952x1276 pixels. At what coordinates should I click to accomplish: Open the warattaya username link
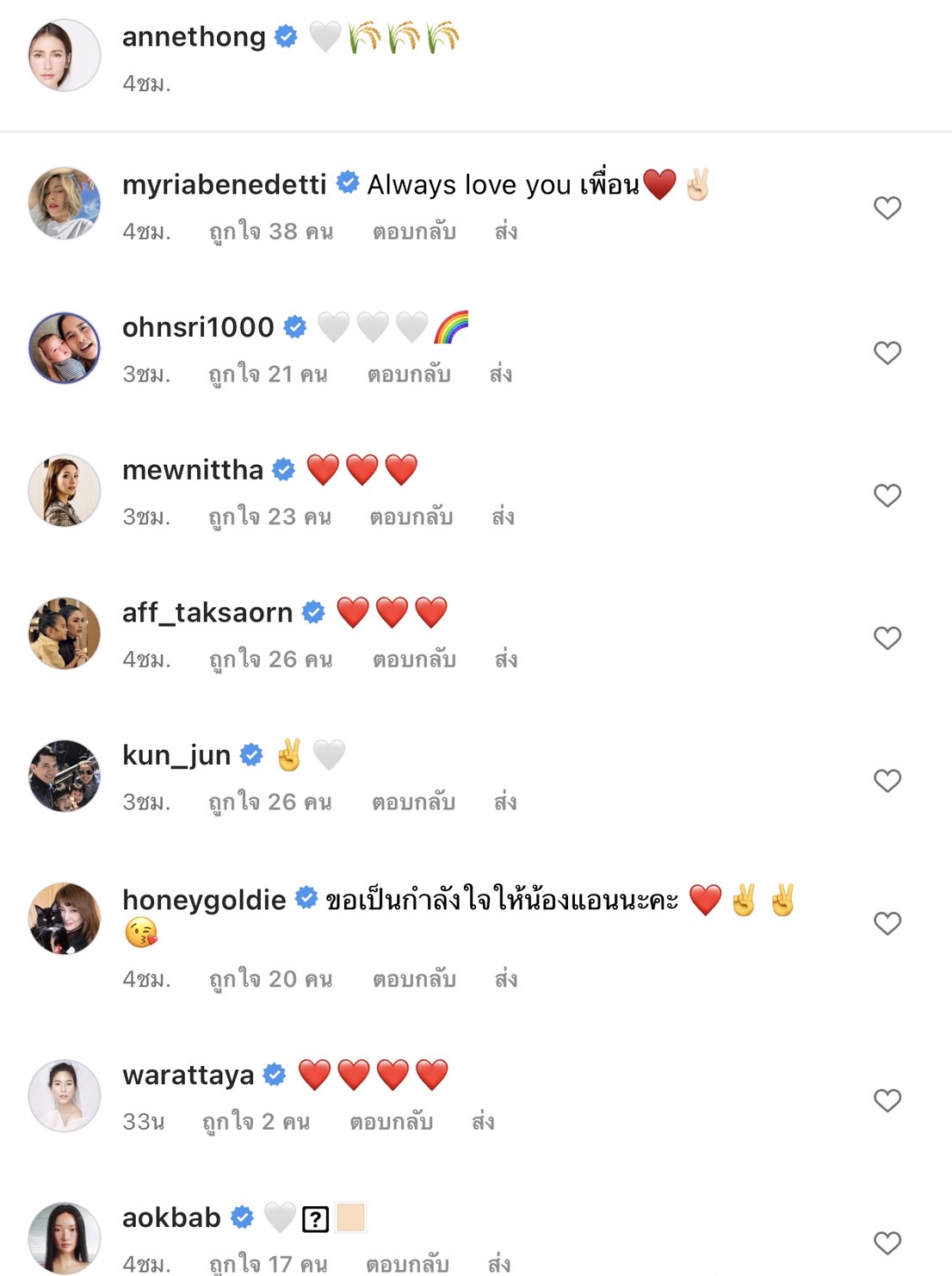point(188,1075)
